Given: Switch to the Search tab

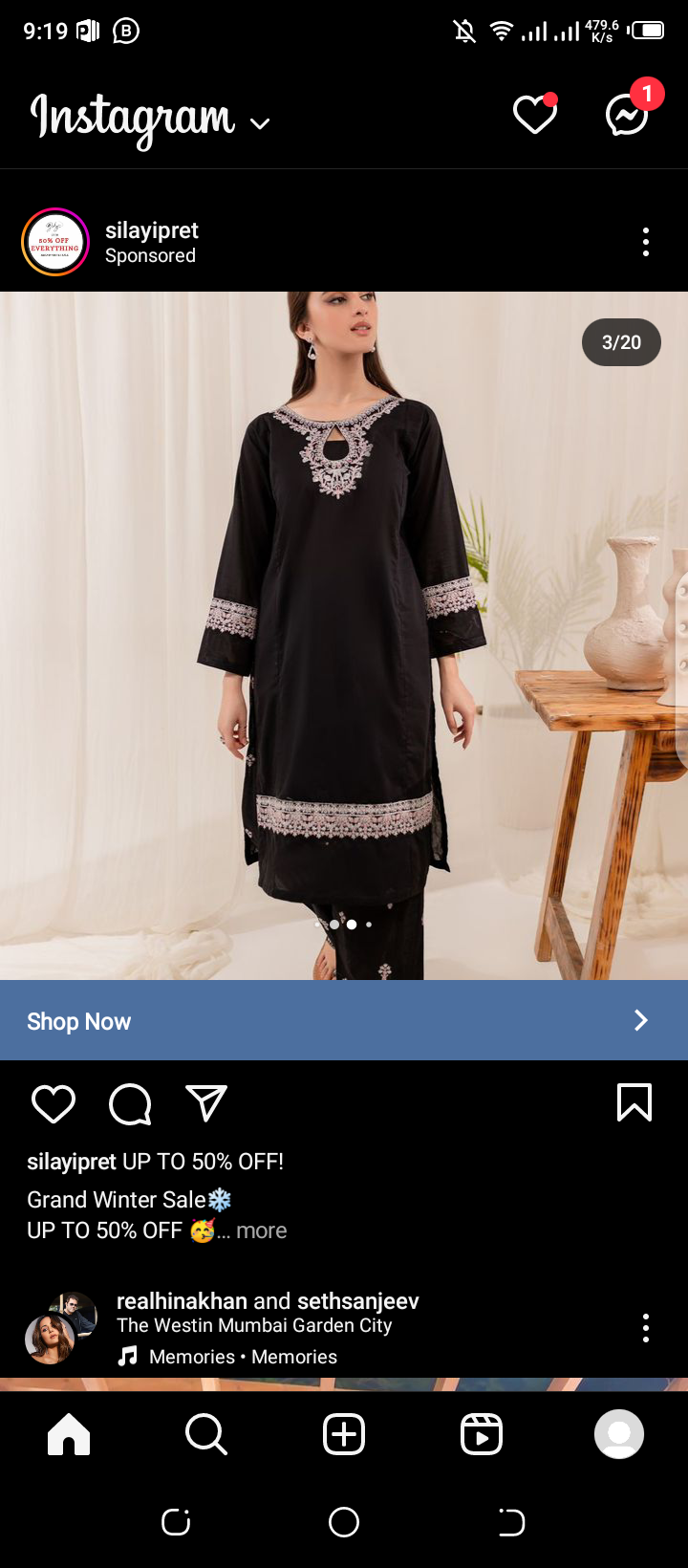Looking at the screenshot, I should (x=206, y=1434).
